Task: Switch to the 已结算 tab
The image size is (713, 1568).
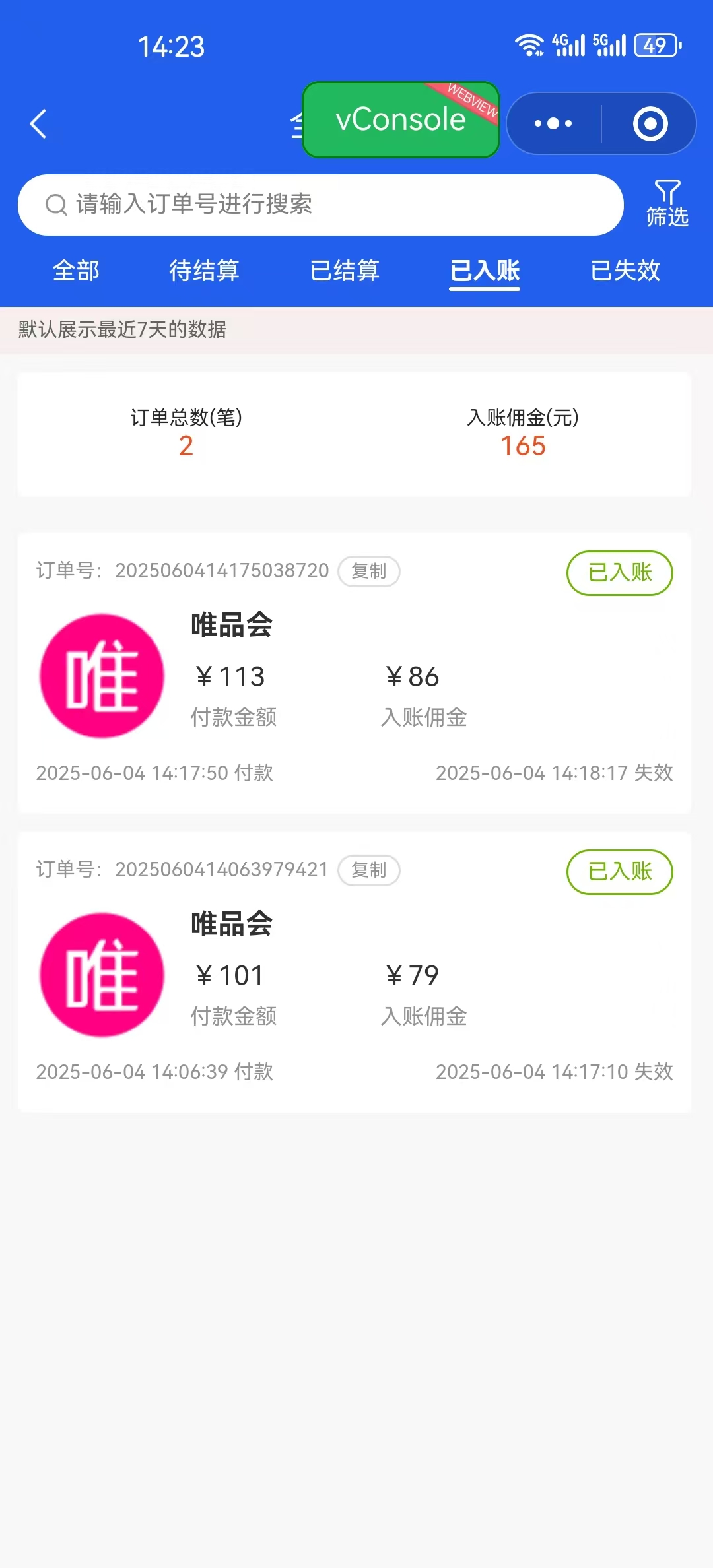Action: (345, 271)
